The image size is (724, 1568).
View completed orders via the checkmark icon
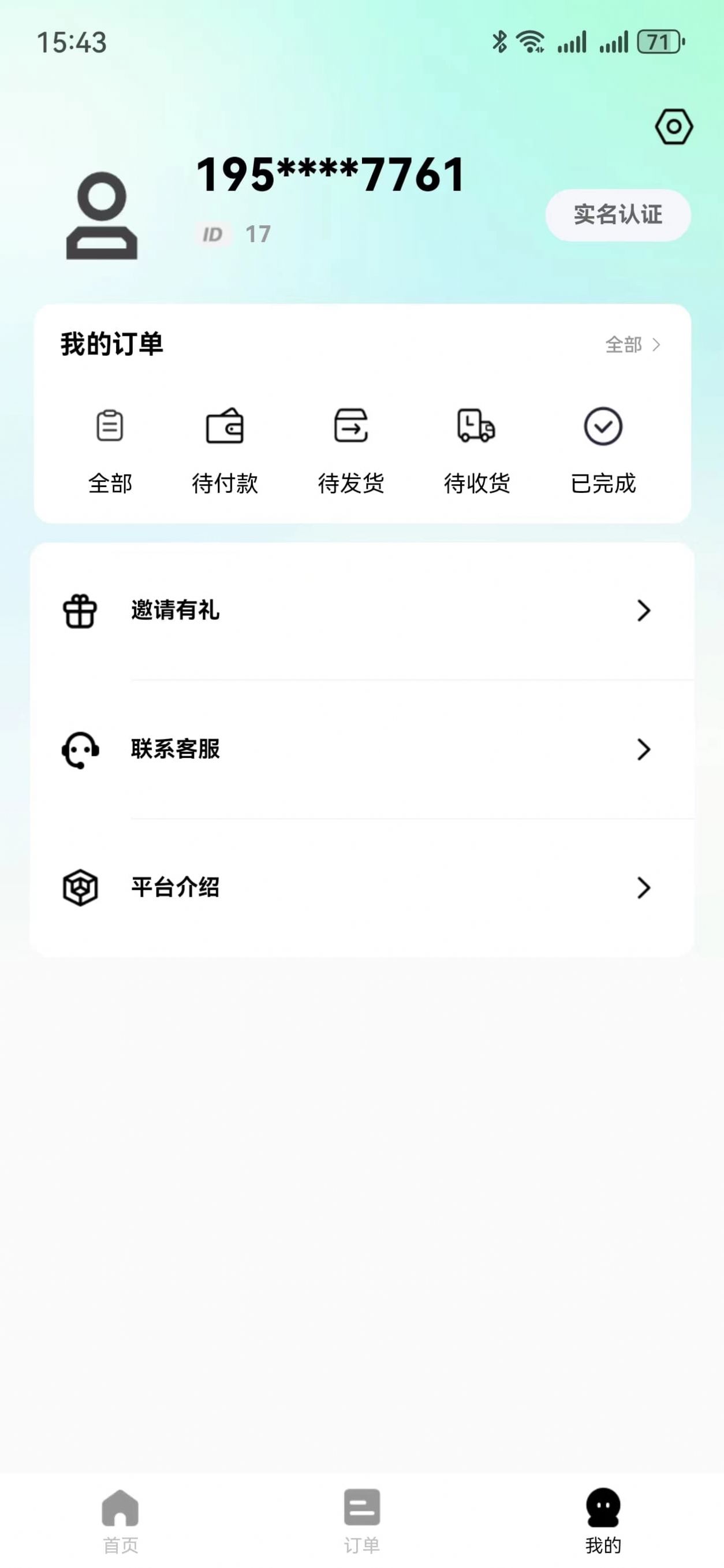pyautogui.click(x=603, y=428)
